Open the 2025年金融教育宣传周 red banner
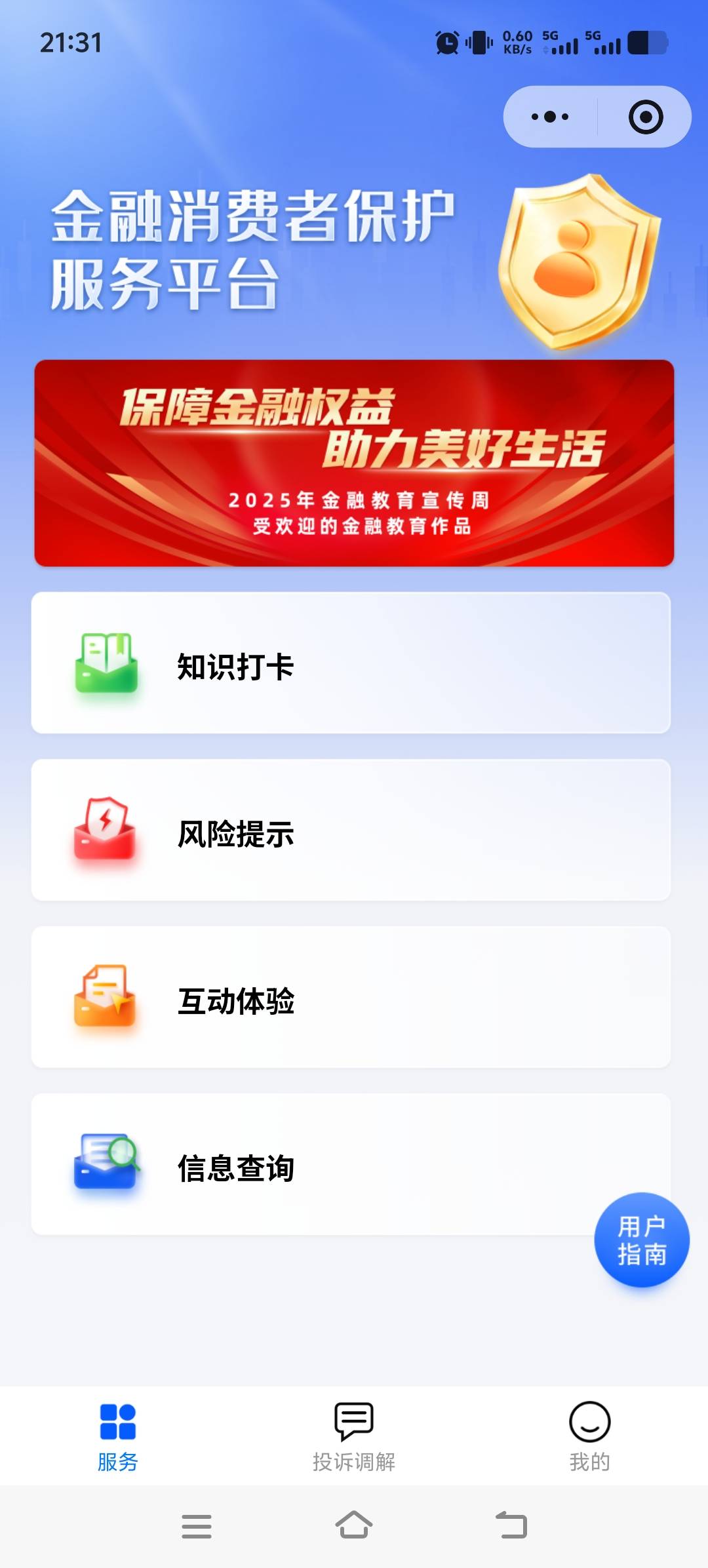Viewport: 708px width, 1568px height. pos(354,463)
